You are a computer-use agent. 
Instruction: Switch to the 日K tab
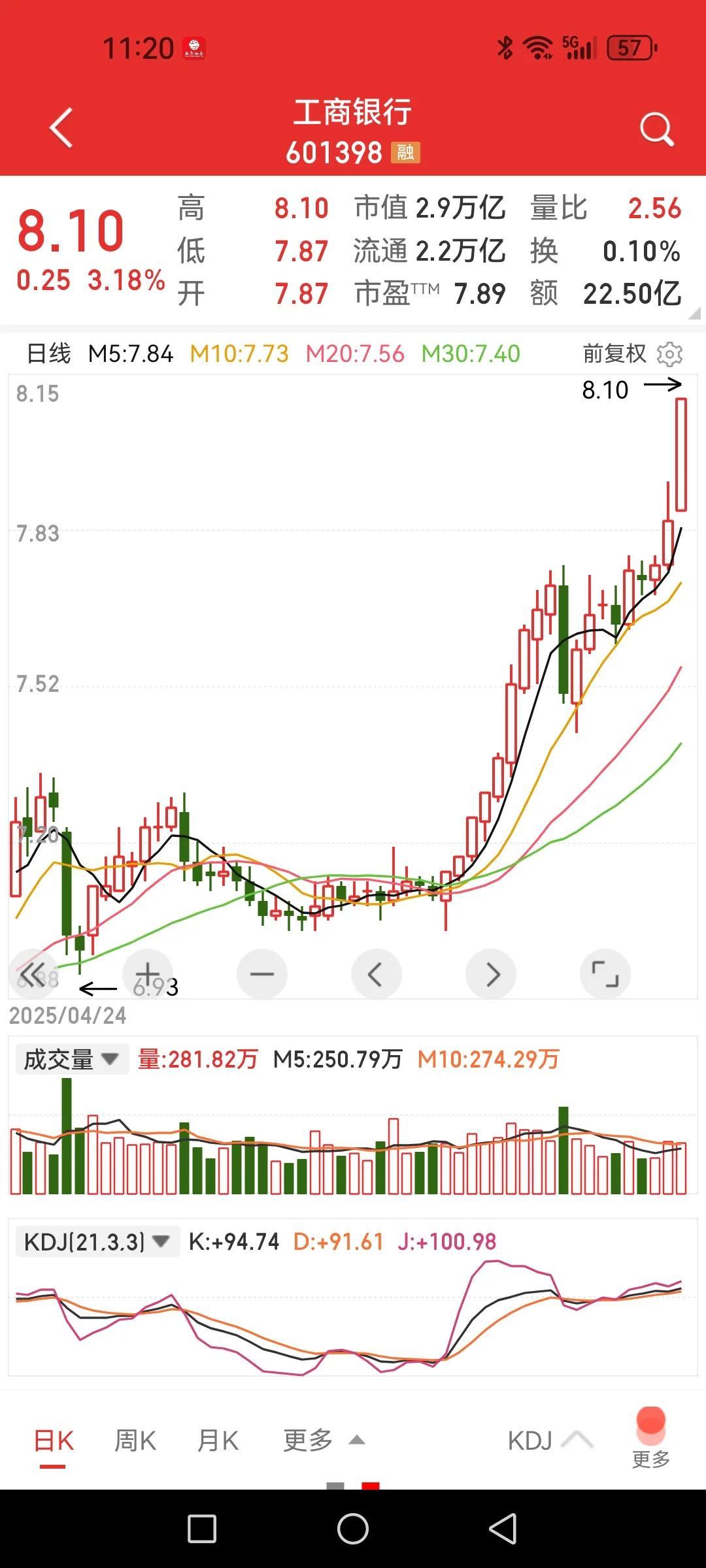(x=54, y=1441)
